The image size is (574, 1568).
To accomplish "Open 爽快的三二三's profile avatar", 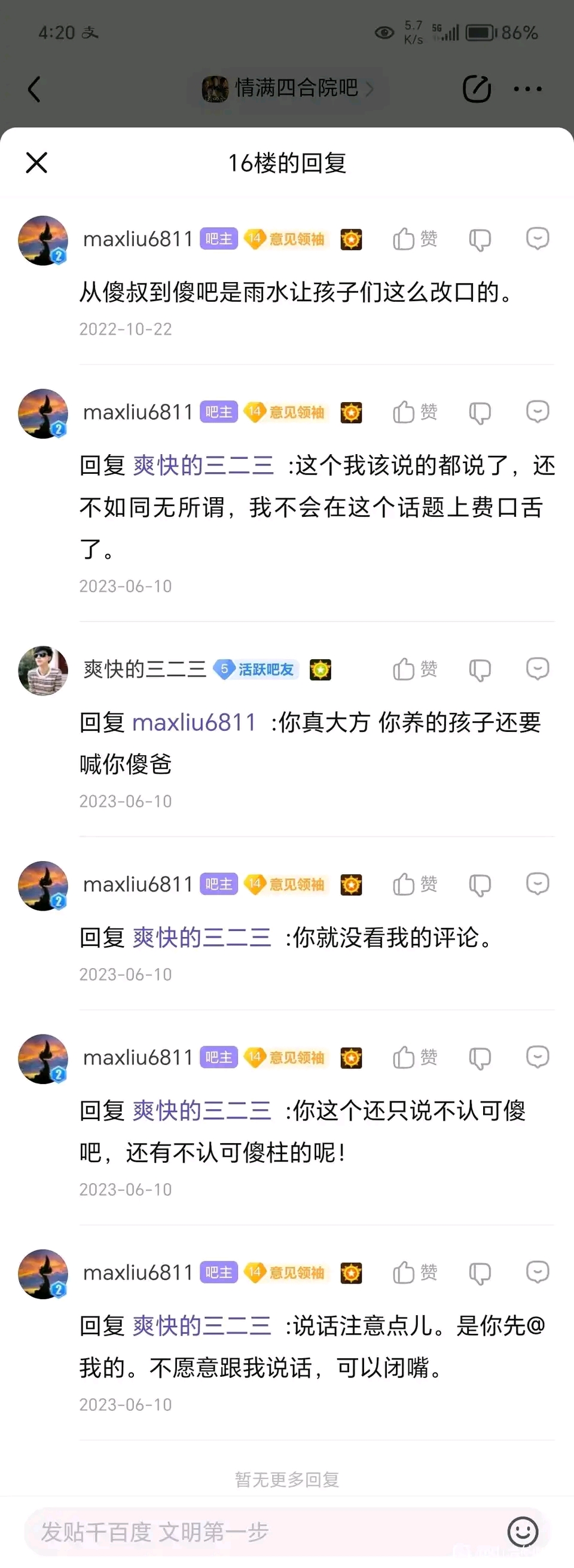I will [43, 670].
